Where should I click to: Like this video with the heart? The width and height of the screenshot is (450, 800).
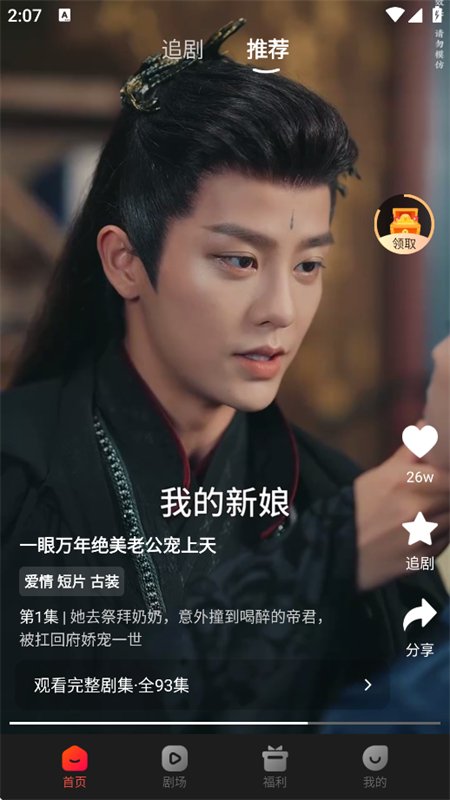click(419, 442)
